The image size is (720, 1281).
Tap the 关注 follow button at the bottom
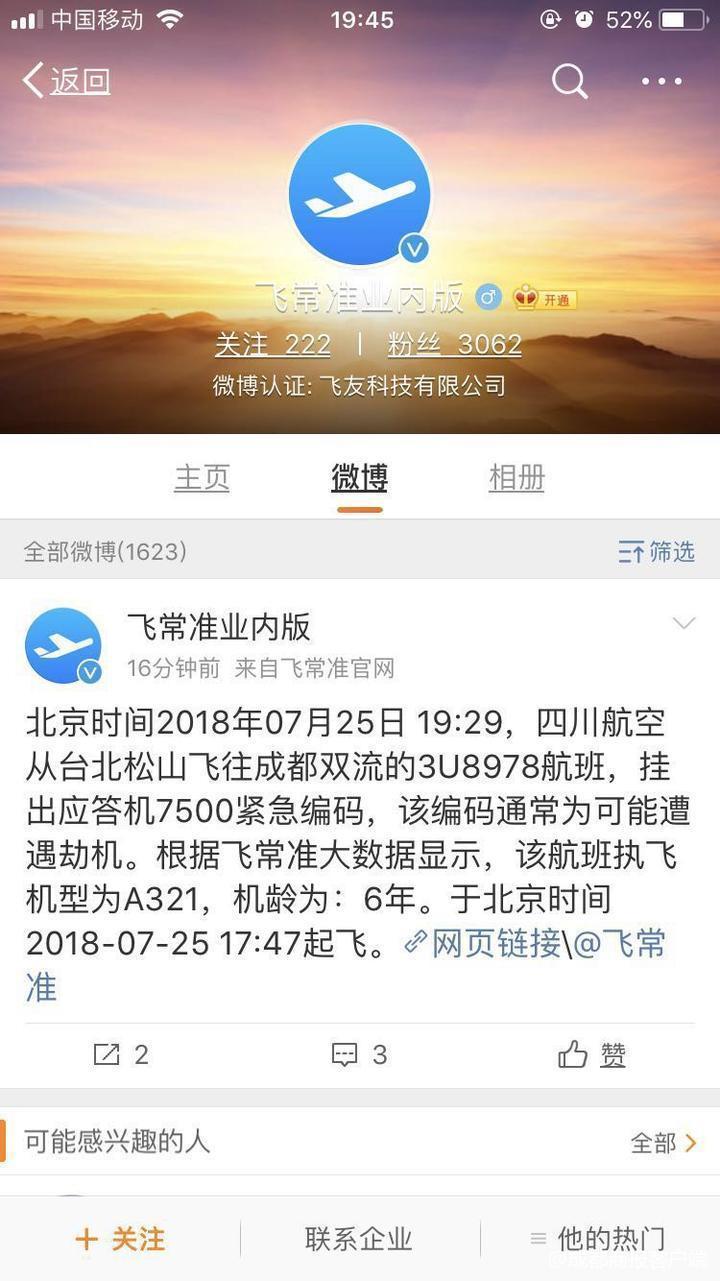pyautogui.click(x=120, y=1239)
